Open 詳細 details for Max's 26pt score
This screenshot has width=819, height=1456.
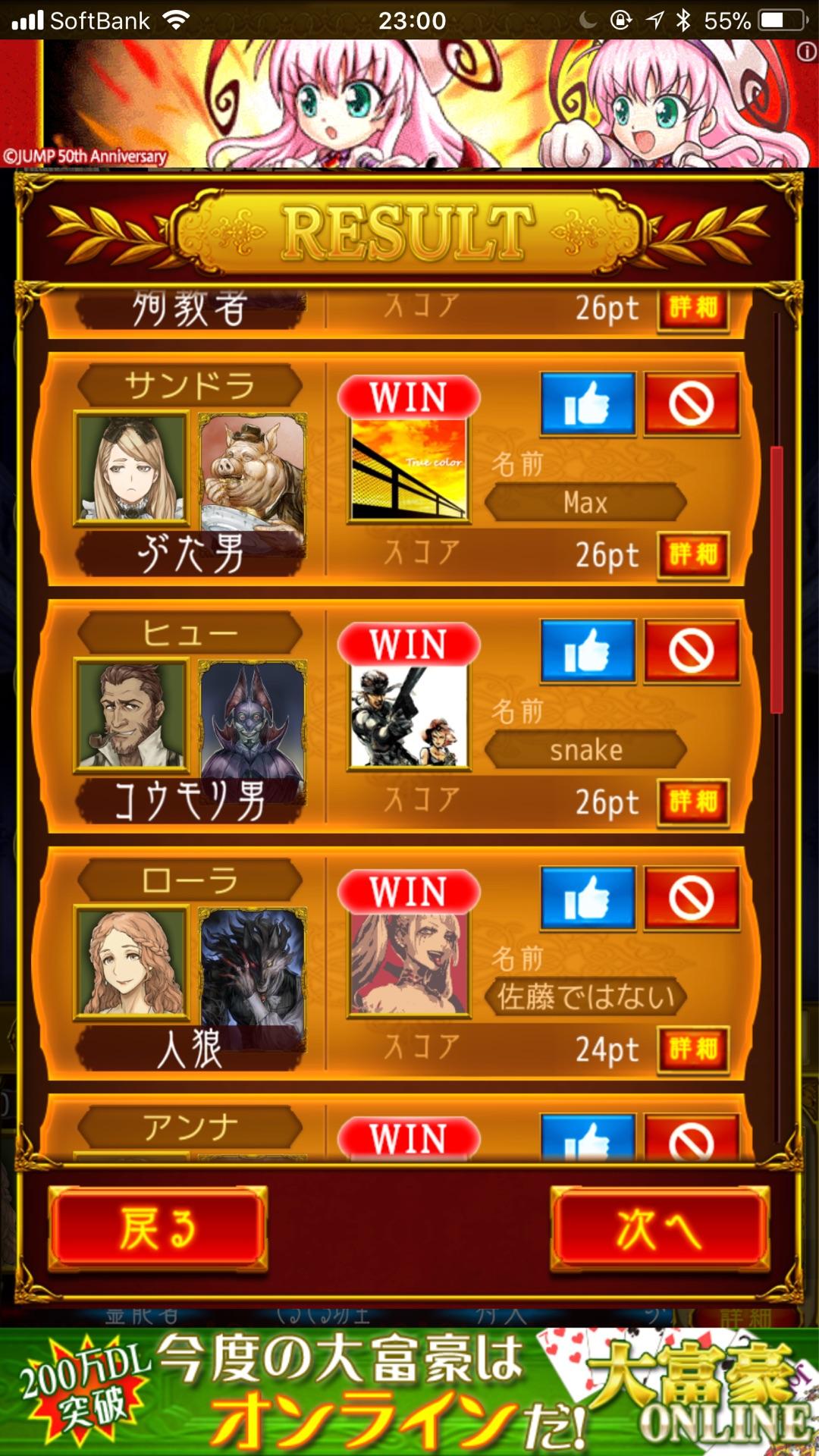[693, 555]
